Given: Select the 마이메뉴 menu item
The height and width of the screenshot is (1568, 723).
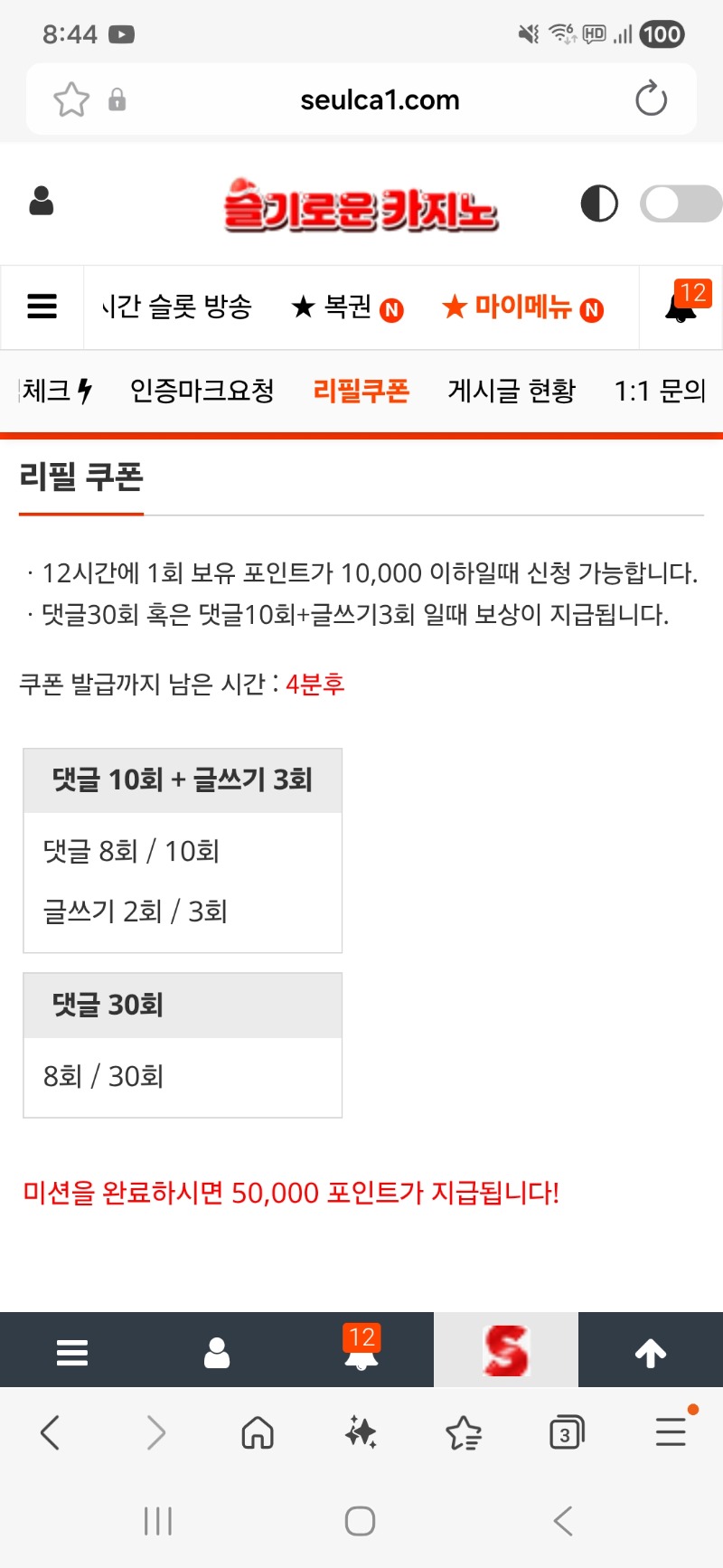Looking at the screenshot, I should click(522, 307).
